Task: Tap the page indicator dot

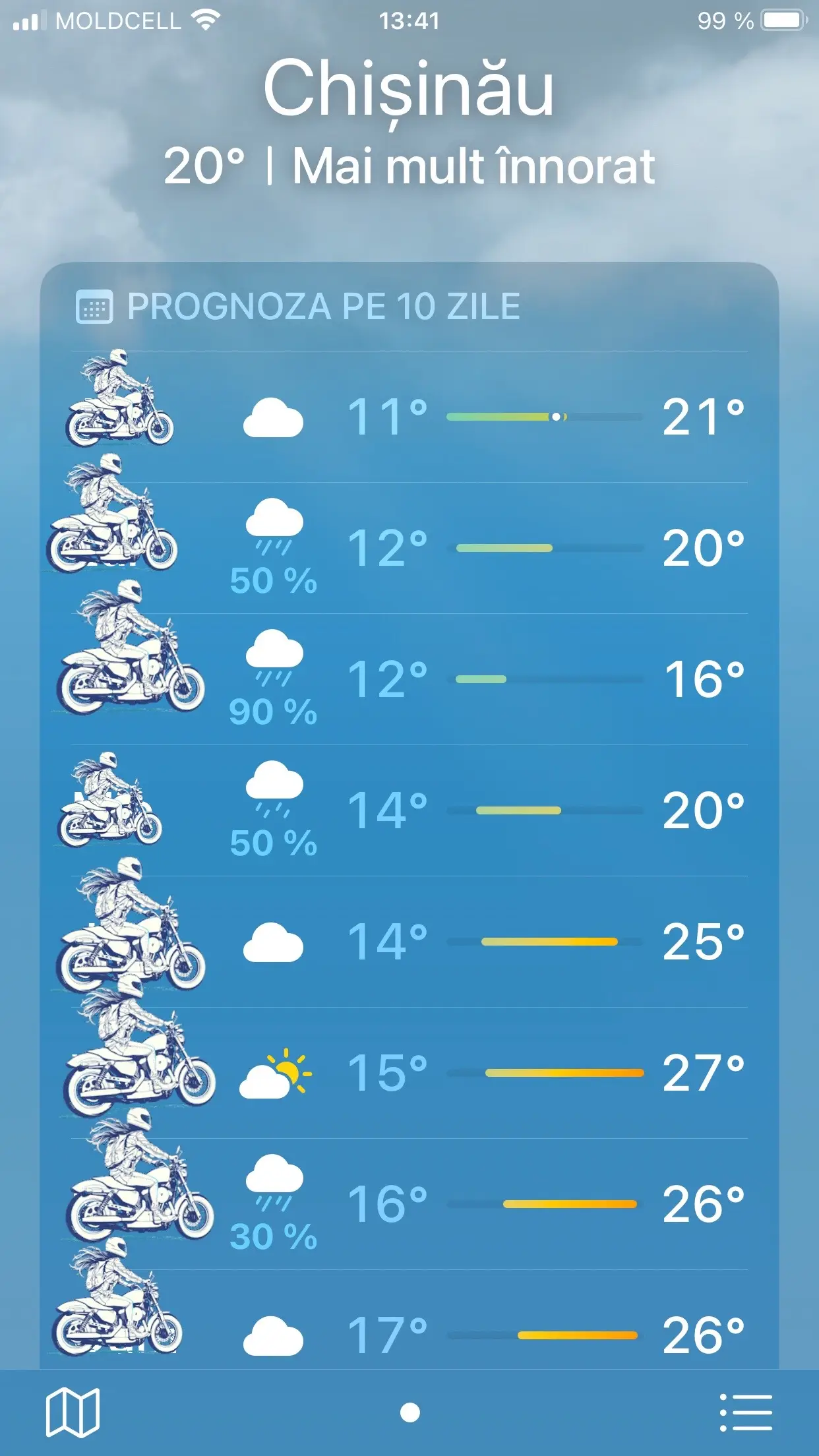Action: 410,1412
